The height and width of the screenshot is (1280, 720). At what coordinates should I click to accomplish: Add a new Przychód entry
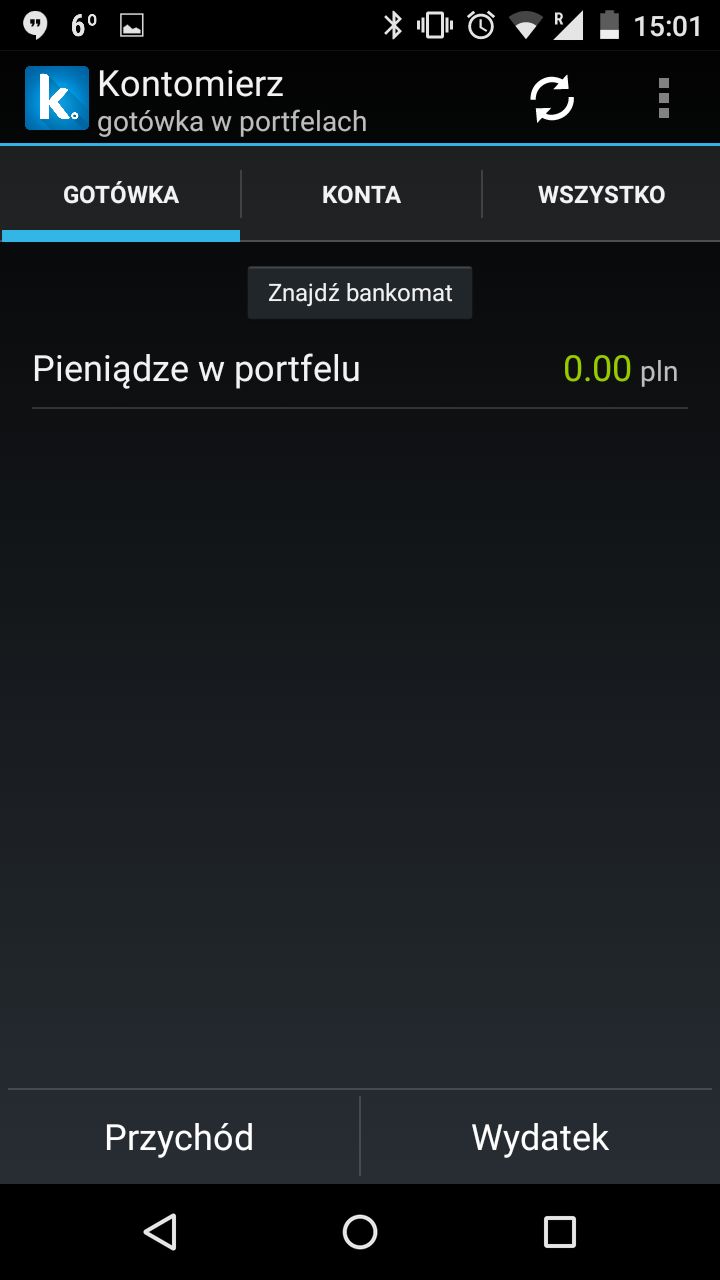[x=180, y=1137]
